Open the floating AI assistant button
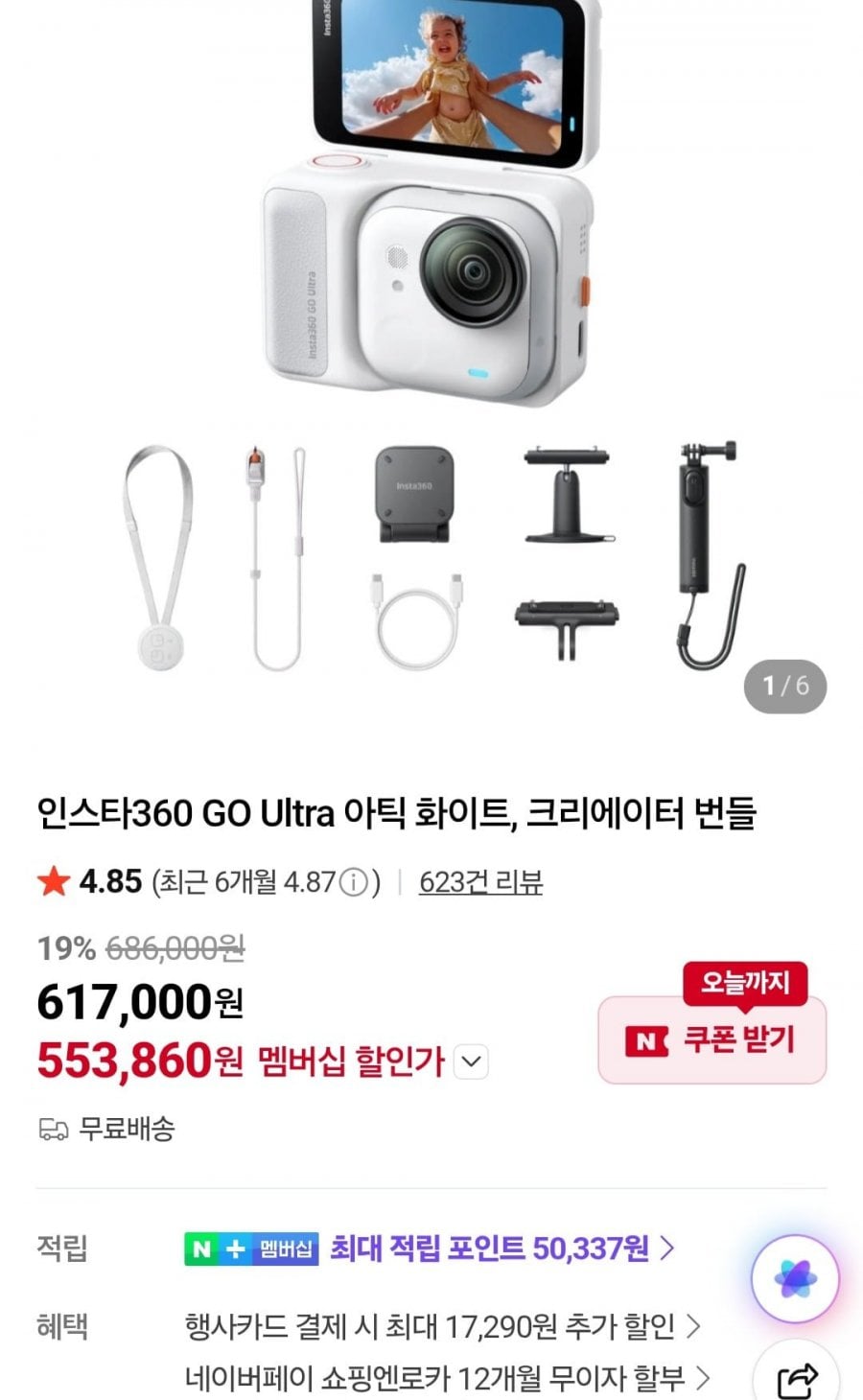The height and width of the screenshot is (1400, 863). click(x=794, y=1278)
